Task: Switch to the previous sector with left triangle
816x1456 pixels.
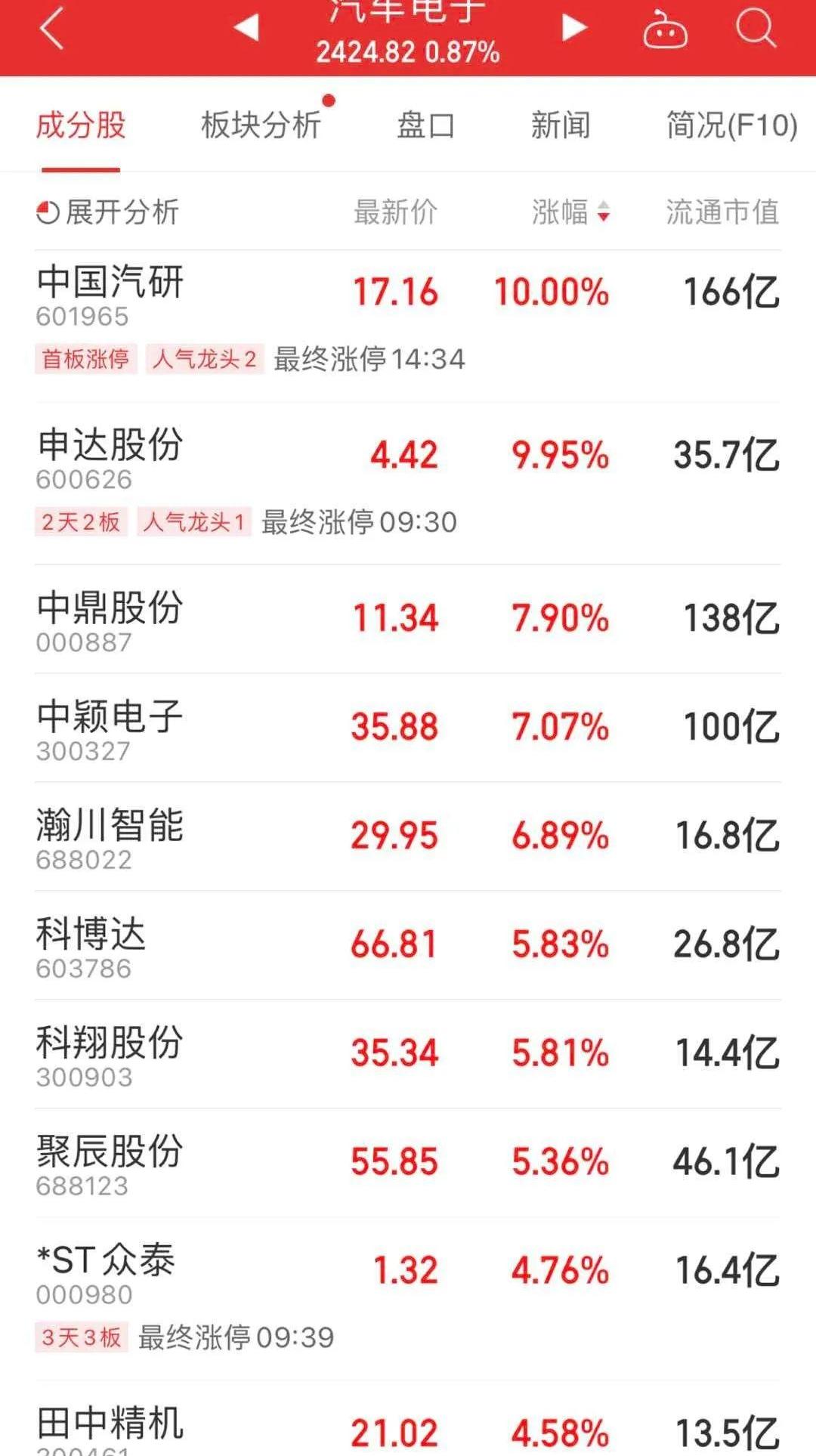Action: 246,28
